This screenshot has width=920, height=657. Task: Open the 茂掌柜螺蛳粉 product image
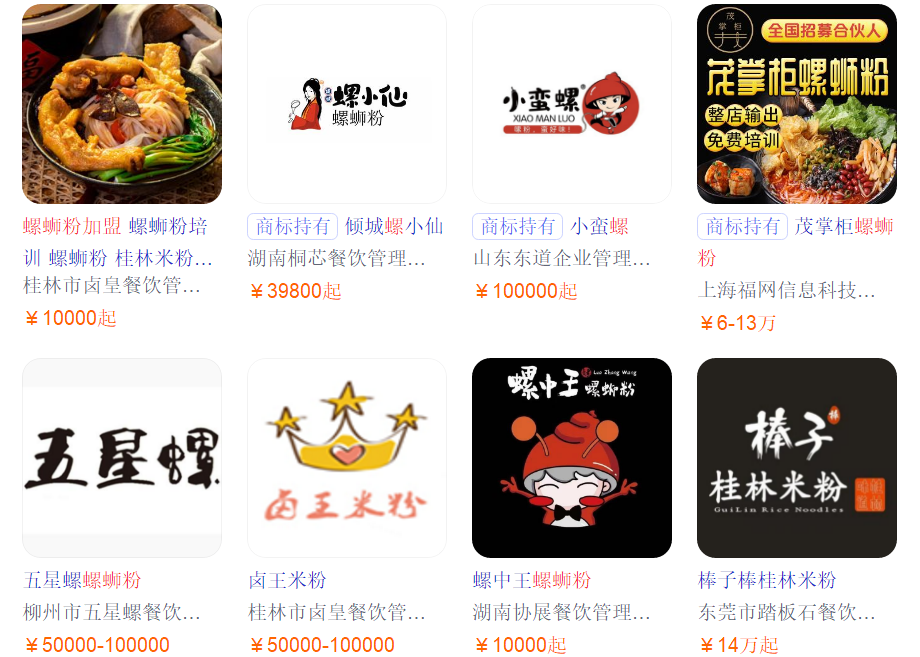(797, 104)
